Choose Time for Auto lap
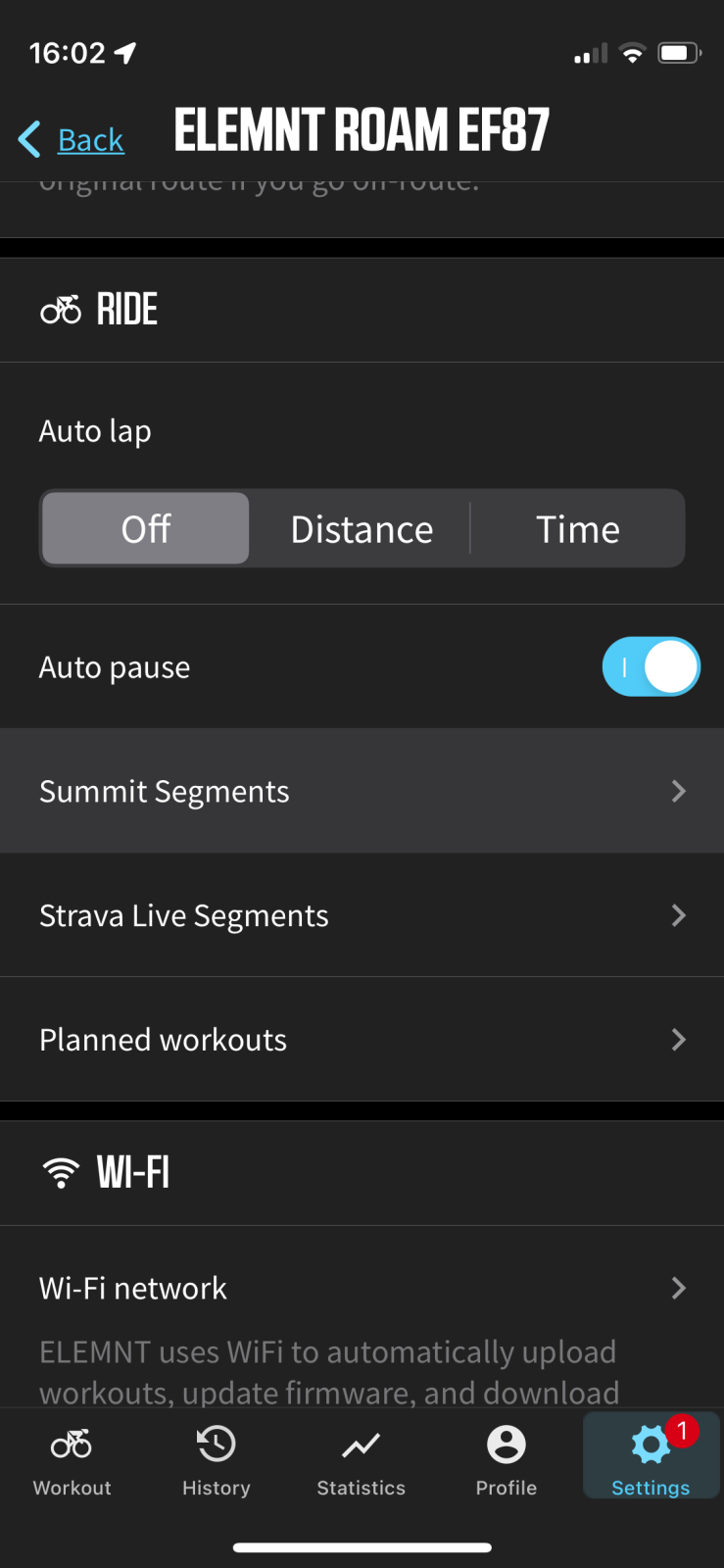 [x=577, y=529]
